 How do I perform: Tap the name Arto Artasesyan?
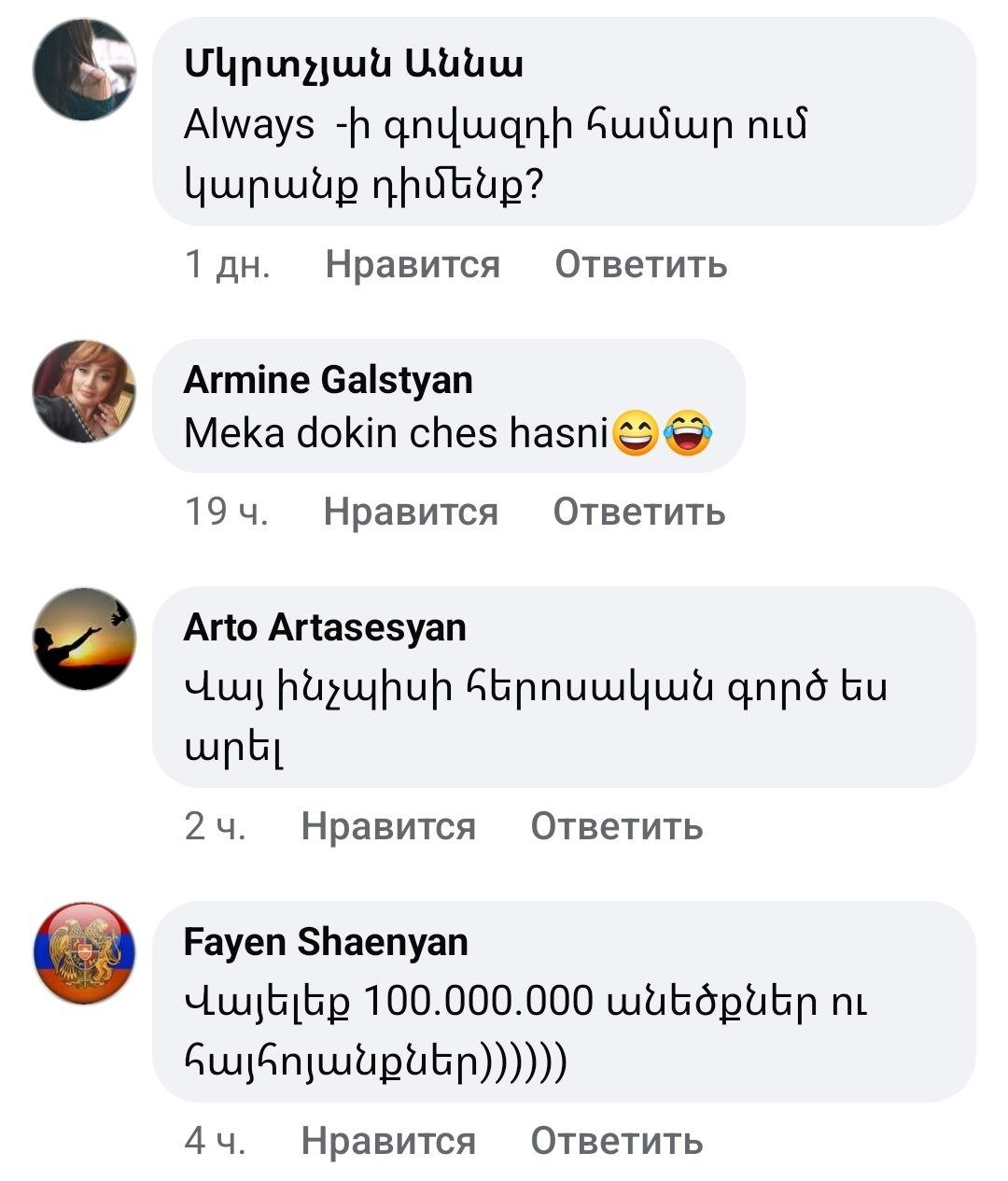[325, 627]
